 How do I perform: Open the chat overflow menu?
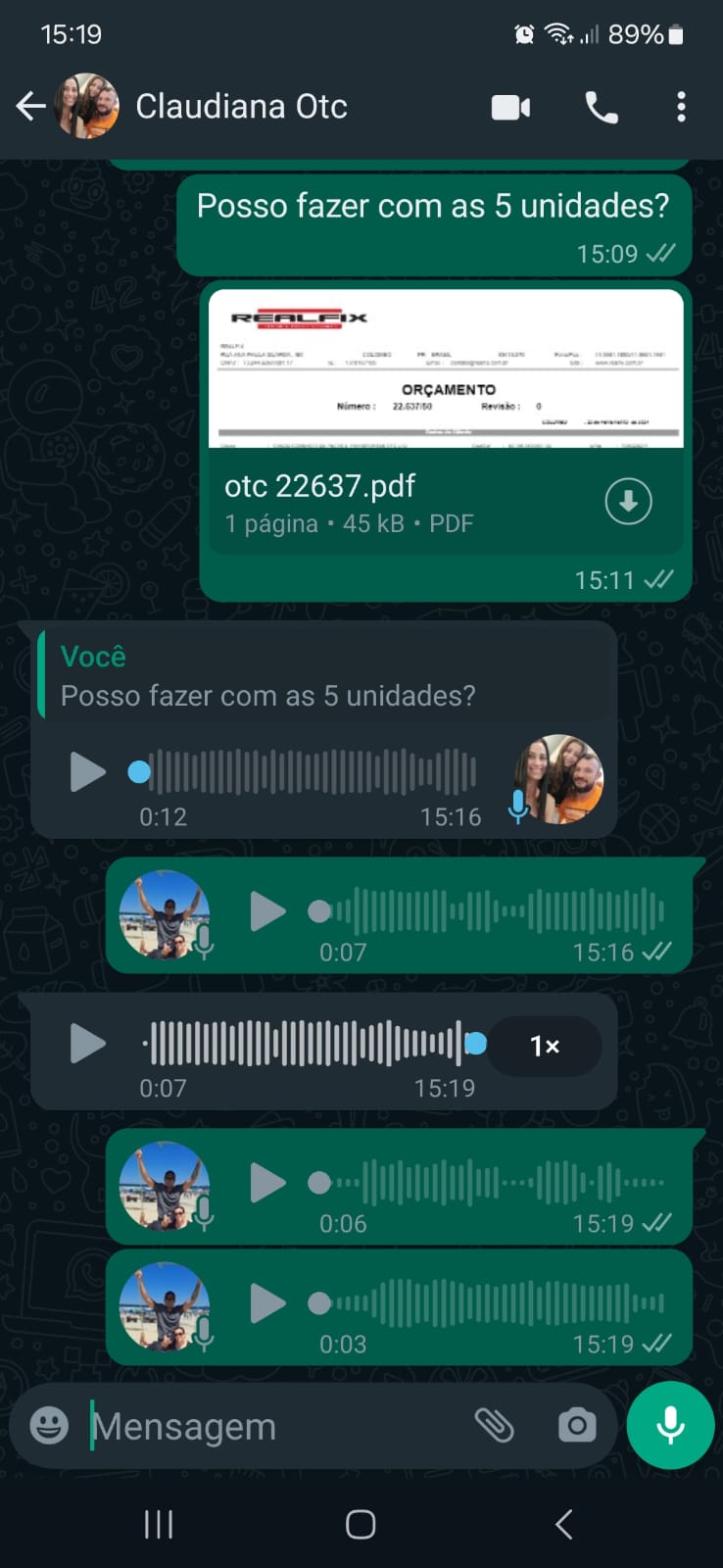point(681,107)
